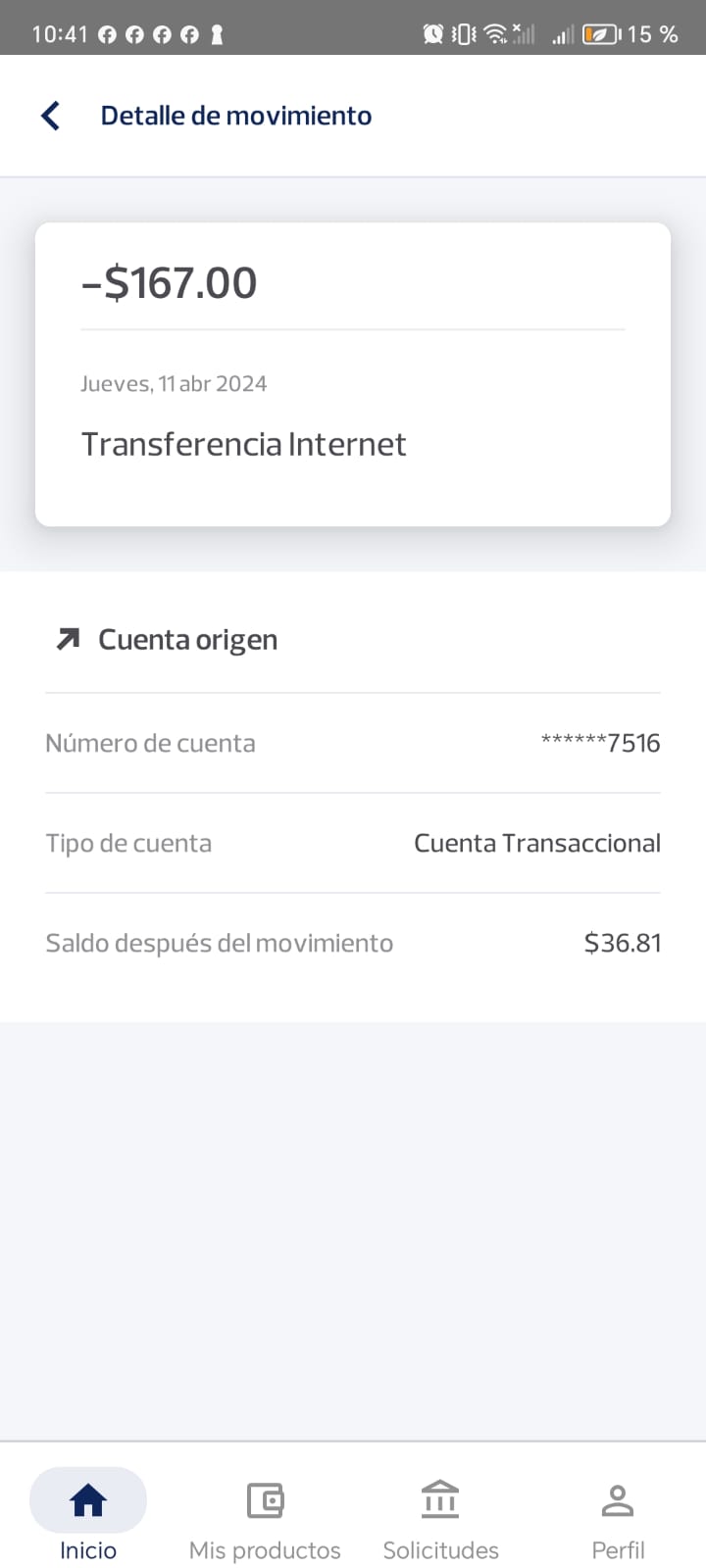This screenshot has height=1568, width=706.
Task: Open the Mis productos tab
Action: click(x=265, y=1515)
